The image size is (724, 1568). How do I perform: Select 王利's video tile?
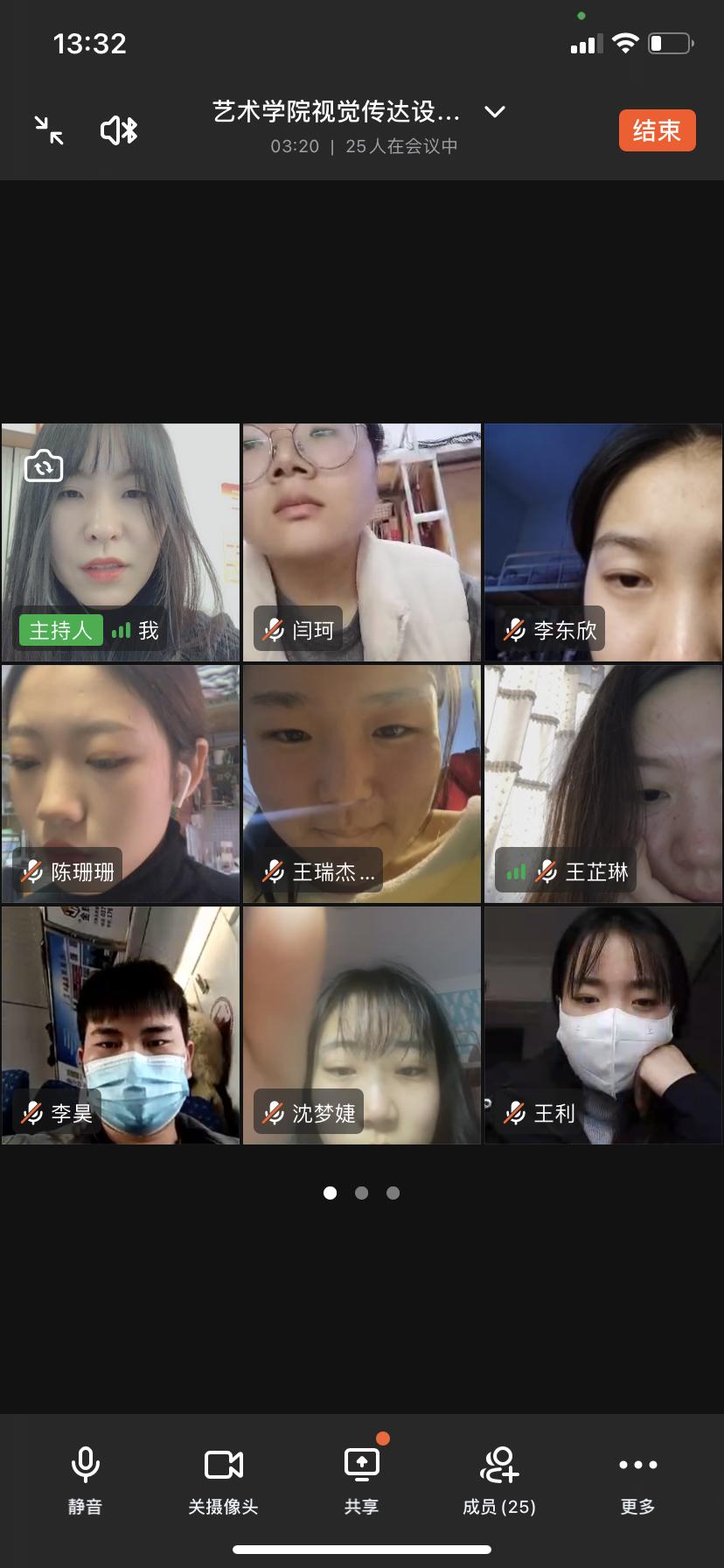tap(603, 1025)
